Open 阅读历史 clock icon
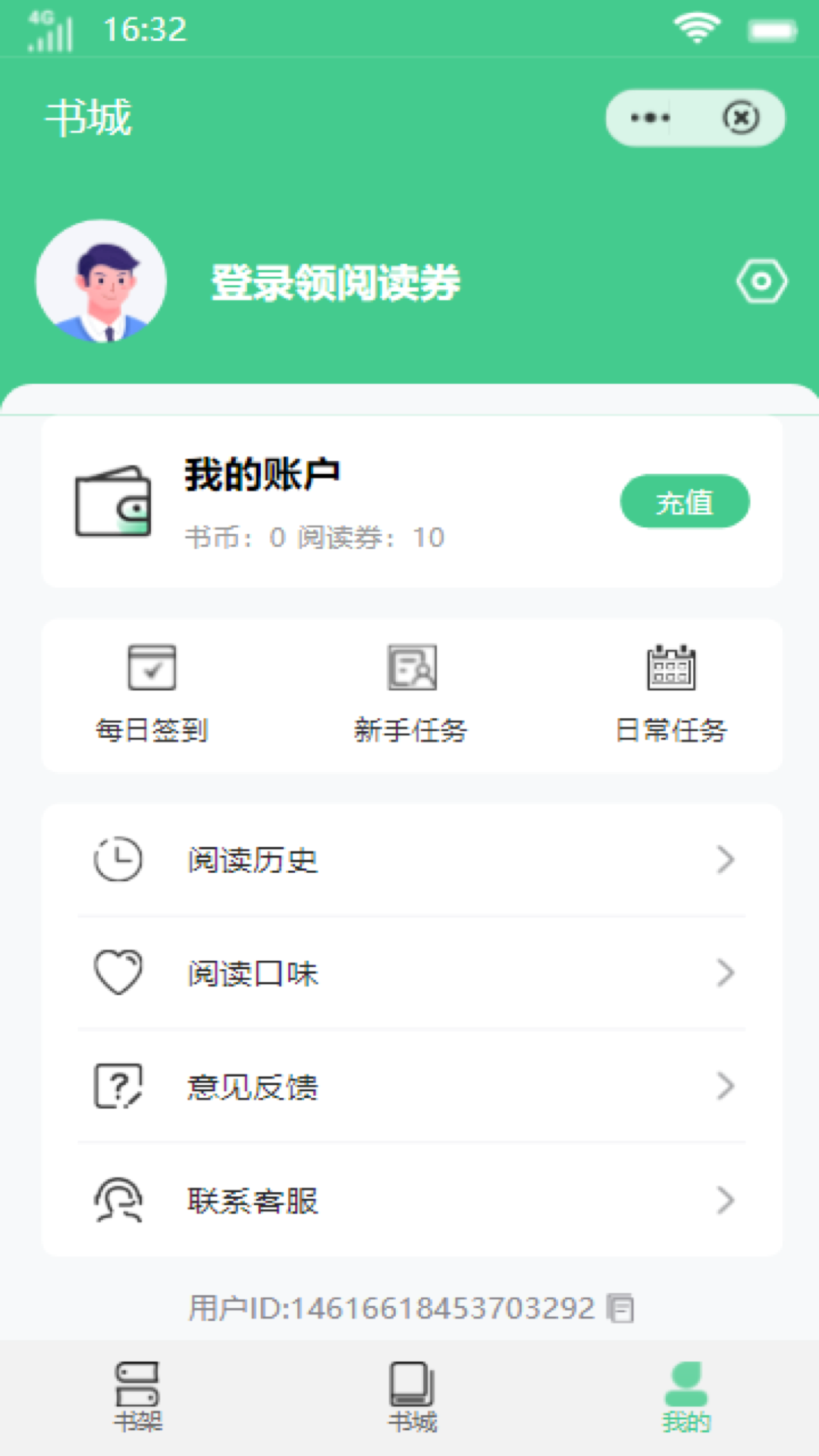819x1456 pixels. coord(118,860)
